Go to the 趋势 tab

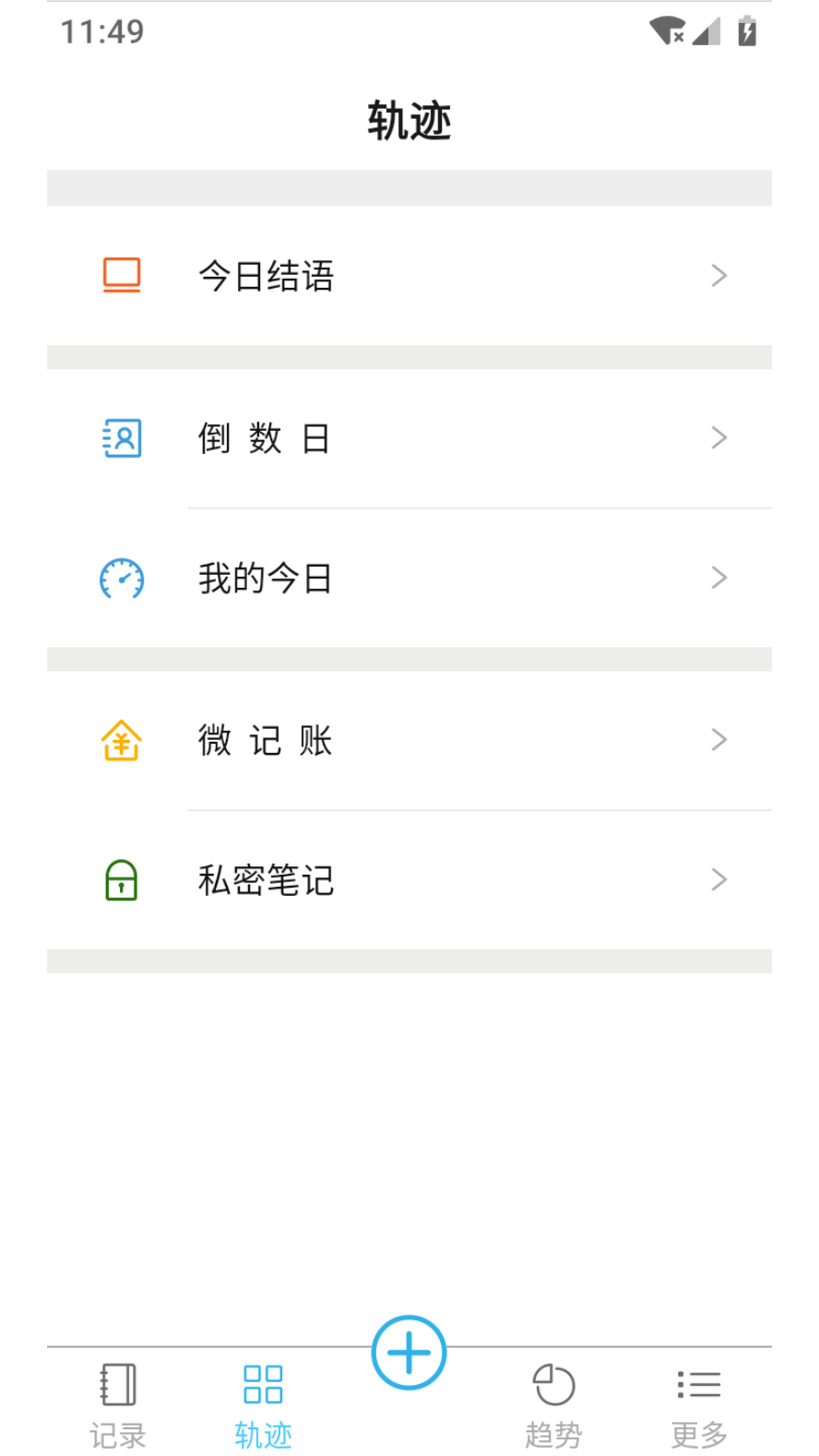point(553,1405)
